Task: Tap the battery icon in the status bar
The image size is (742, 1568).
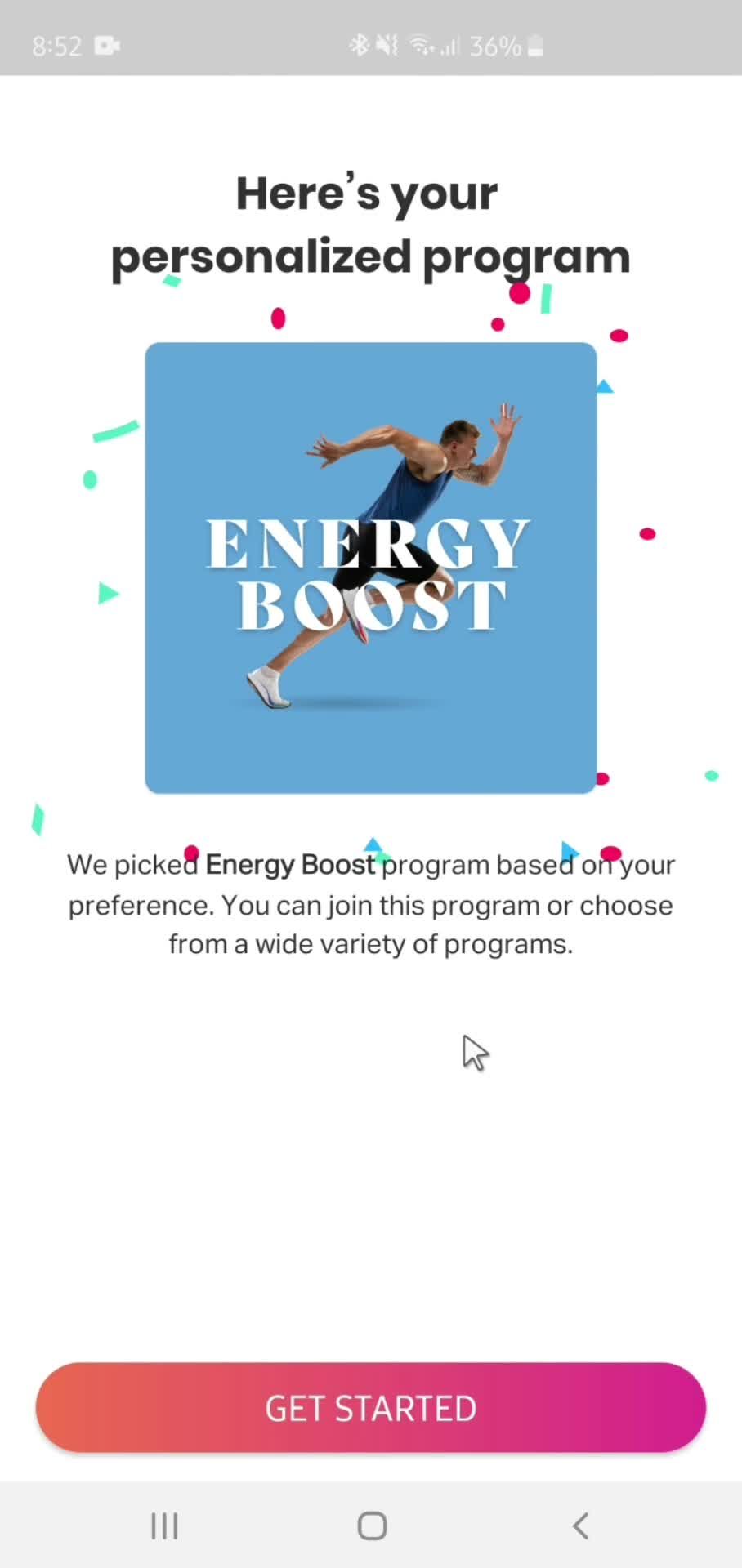Action: (x=535, y=45)
